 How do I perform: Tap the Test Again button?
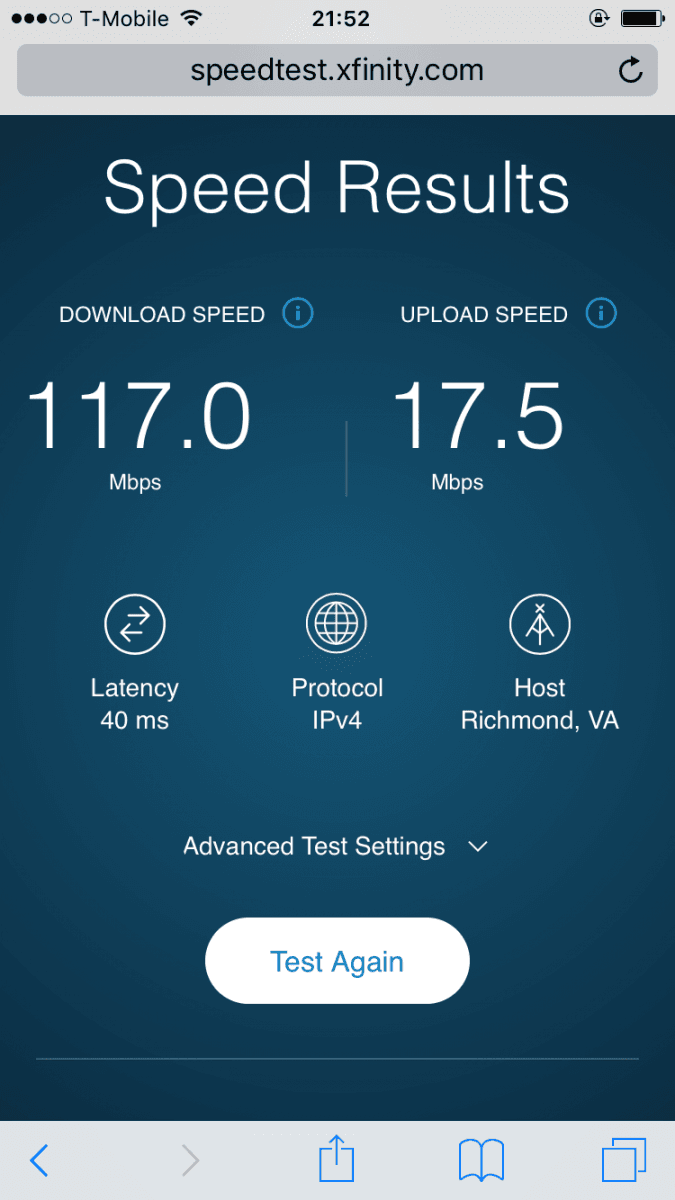click(x=337, y=961)
